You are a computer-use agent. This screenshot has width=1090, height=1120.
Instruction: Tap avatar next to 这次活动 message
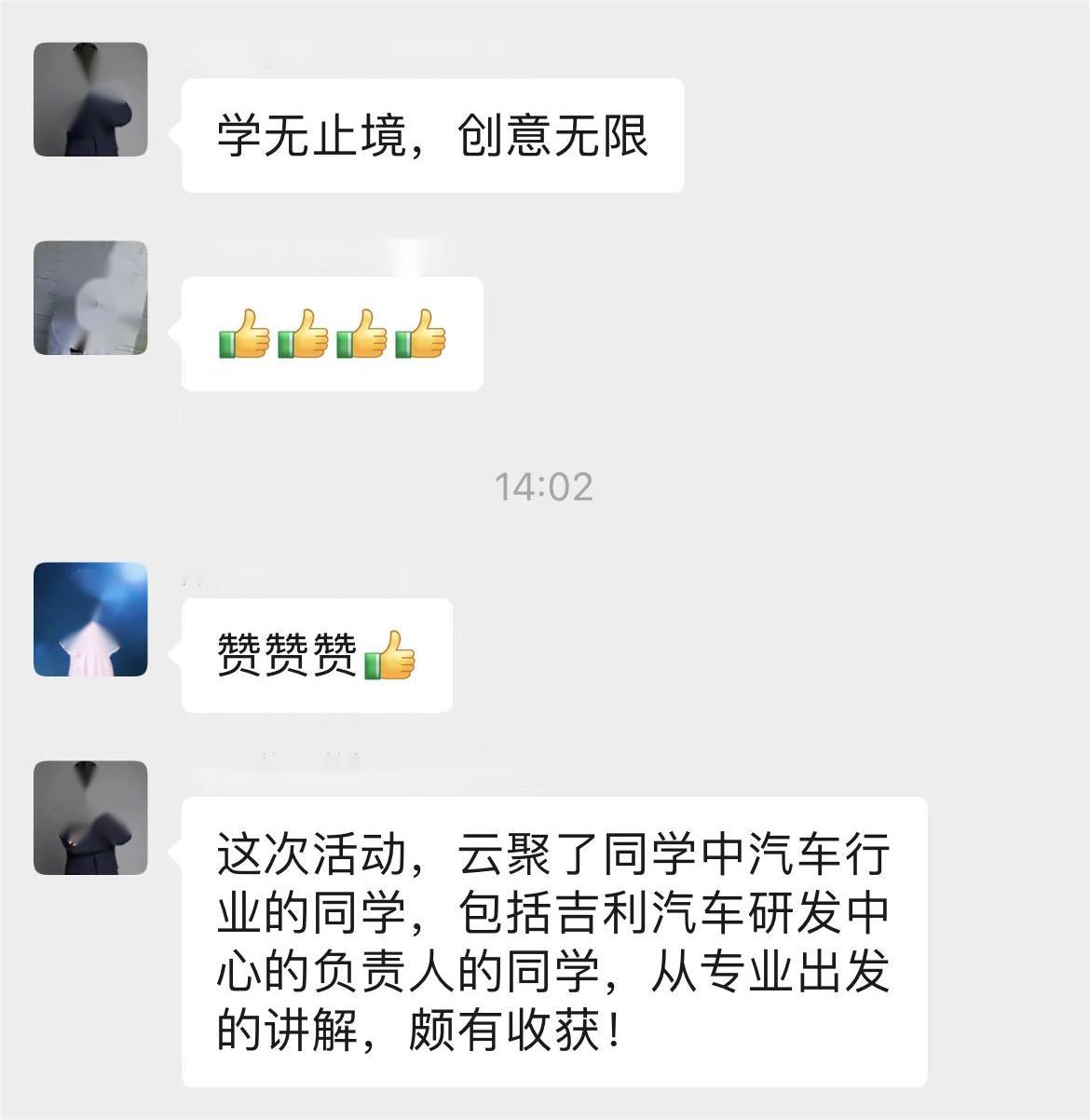pos(90,817)
